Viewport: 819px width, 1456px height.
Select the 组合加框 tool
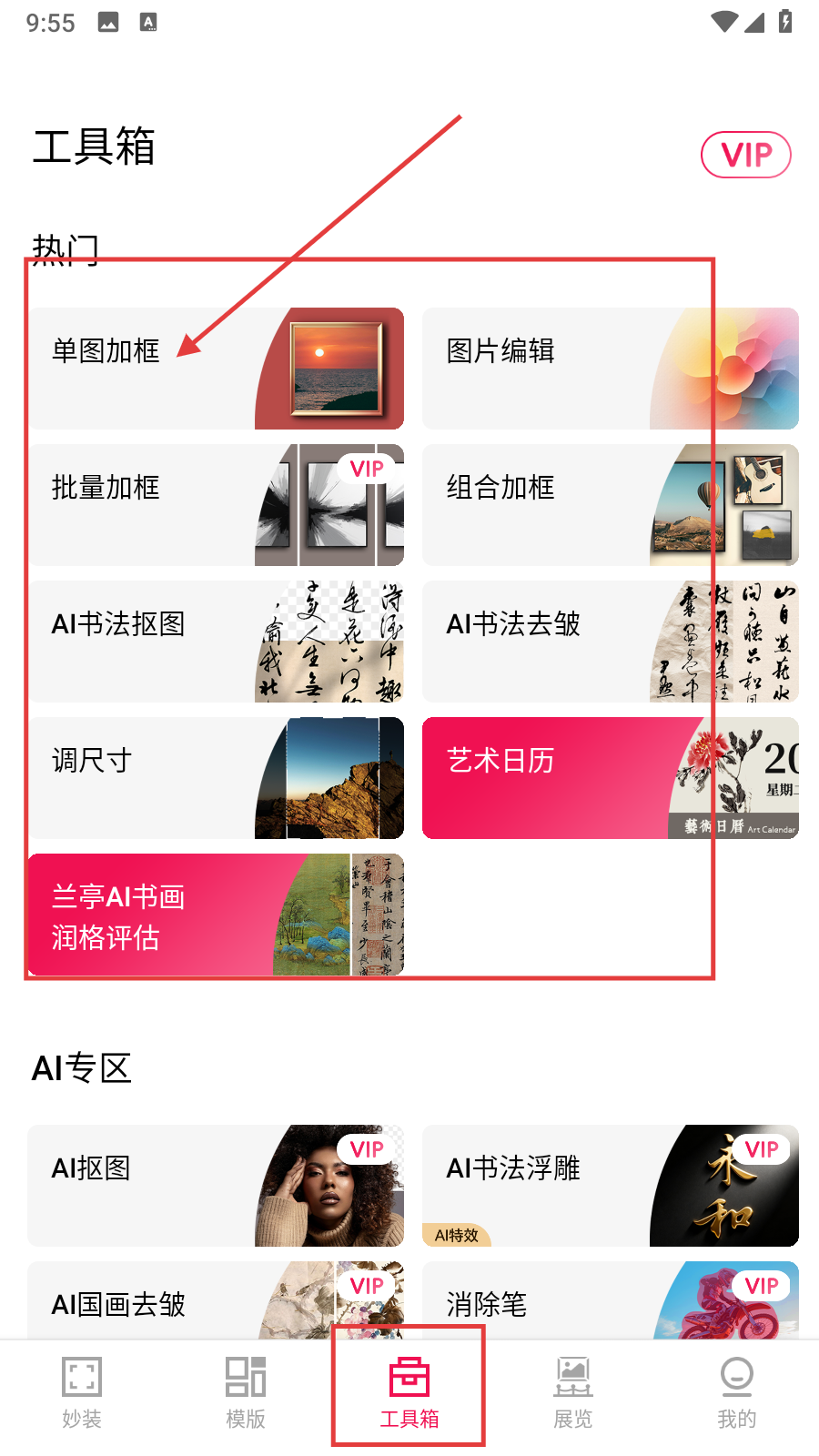tap(610, 505)
